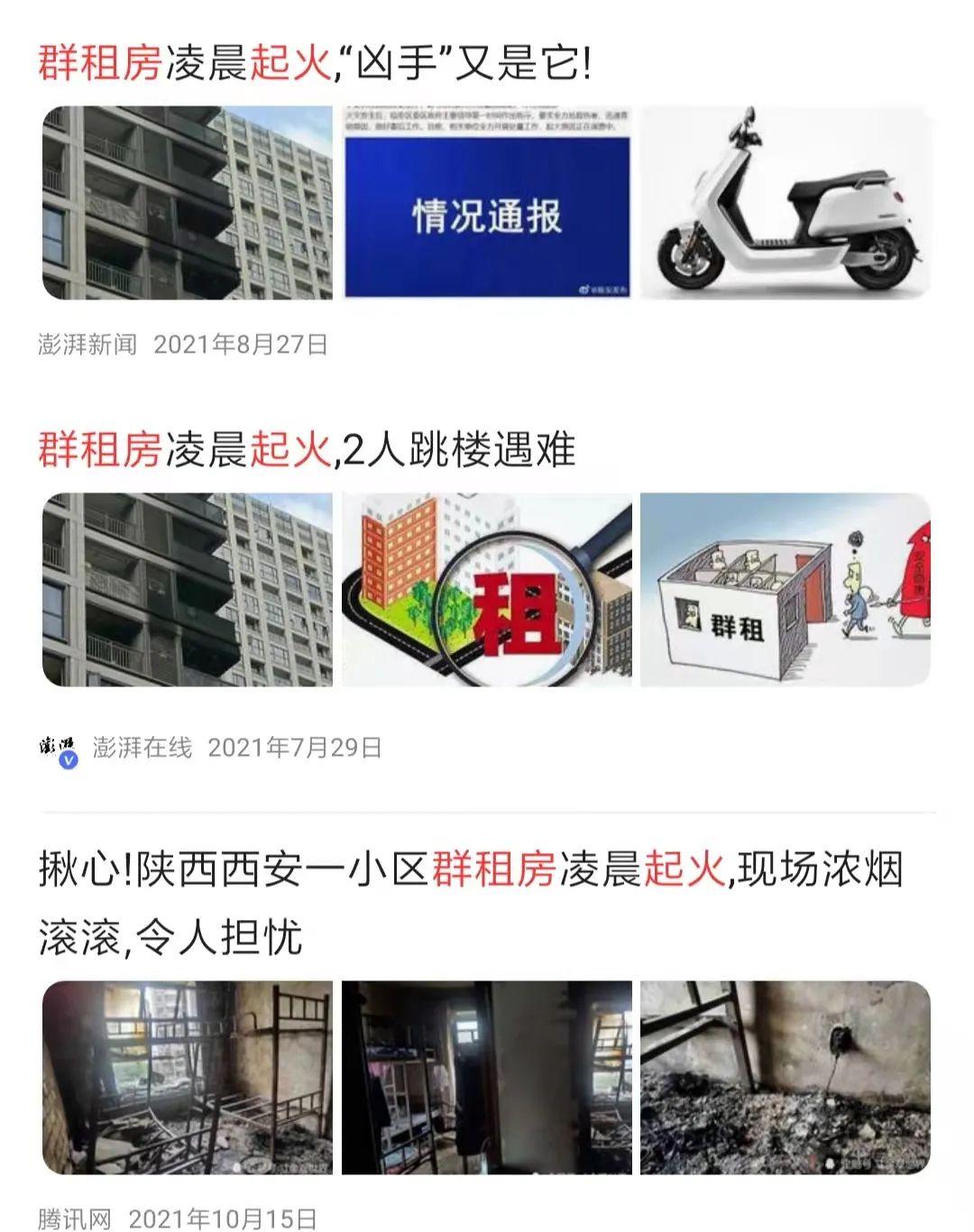
Task: Open the article “群租房凌晨起火,“凶手”又是它!”
Action: (314, 64)
